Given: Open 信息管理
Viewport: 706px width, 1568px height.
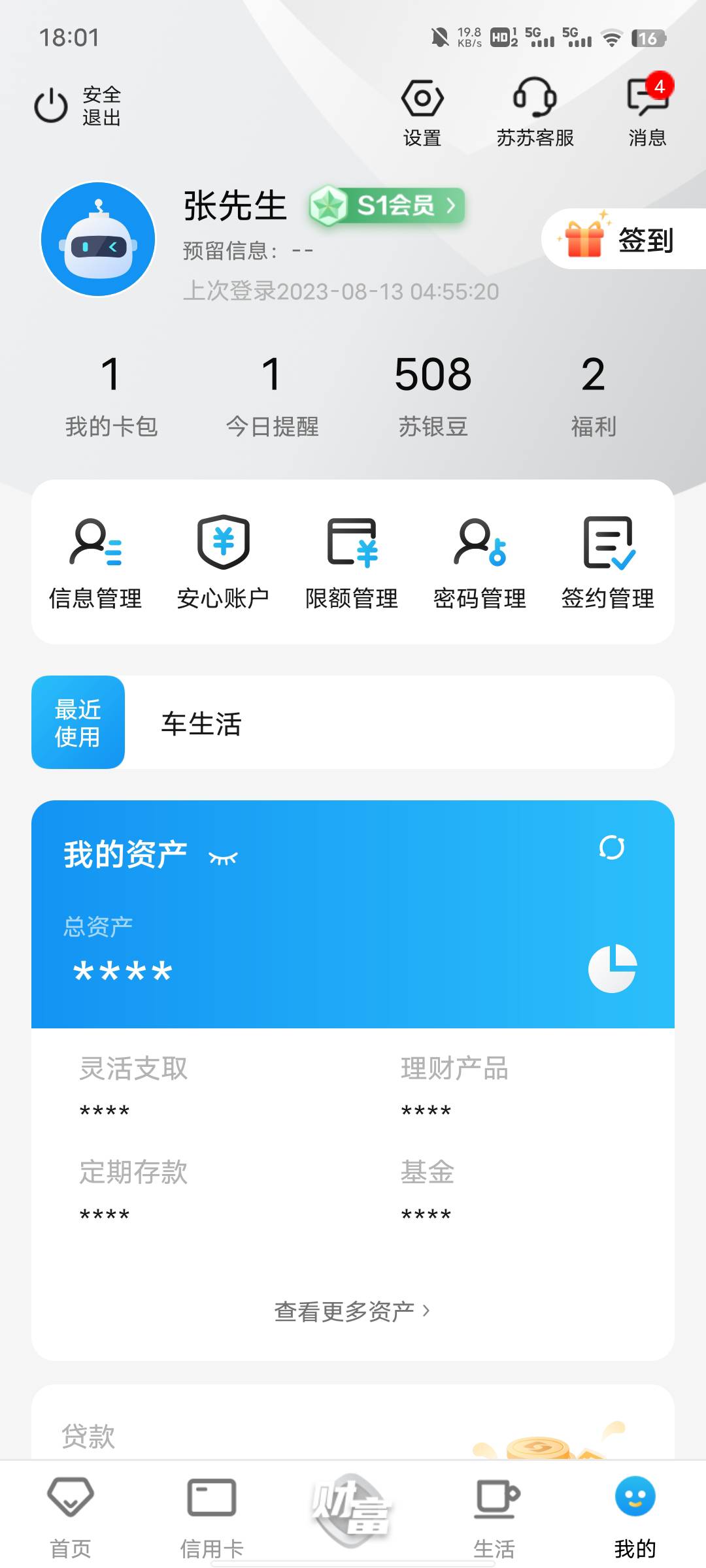Looking at the screenshot, I should (95, 562).
